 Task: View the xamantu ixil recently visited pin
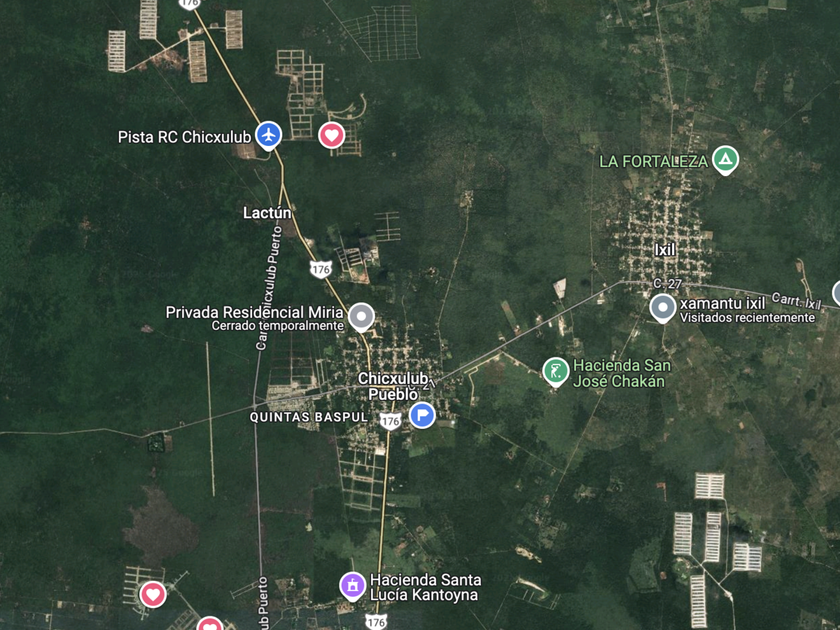click(662, 307)
